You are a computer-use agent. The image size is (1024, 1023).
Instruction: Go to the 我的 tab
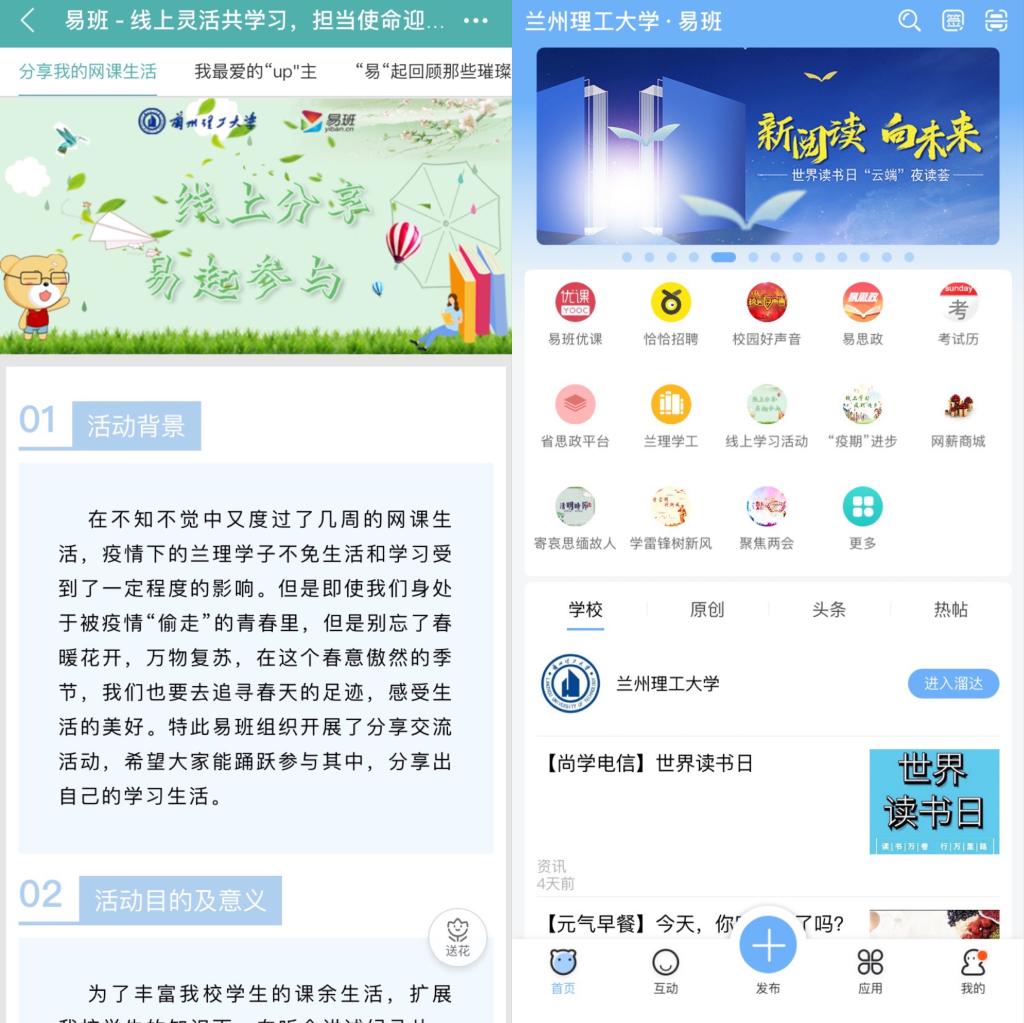point(972,971)
